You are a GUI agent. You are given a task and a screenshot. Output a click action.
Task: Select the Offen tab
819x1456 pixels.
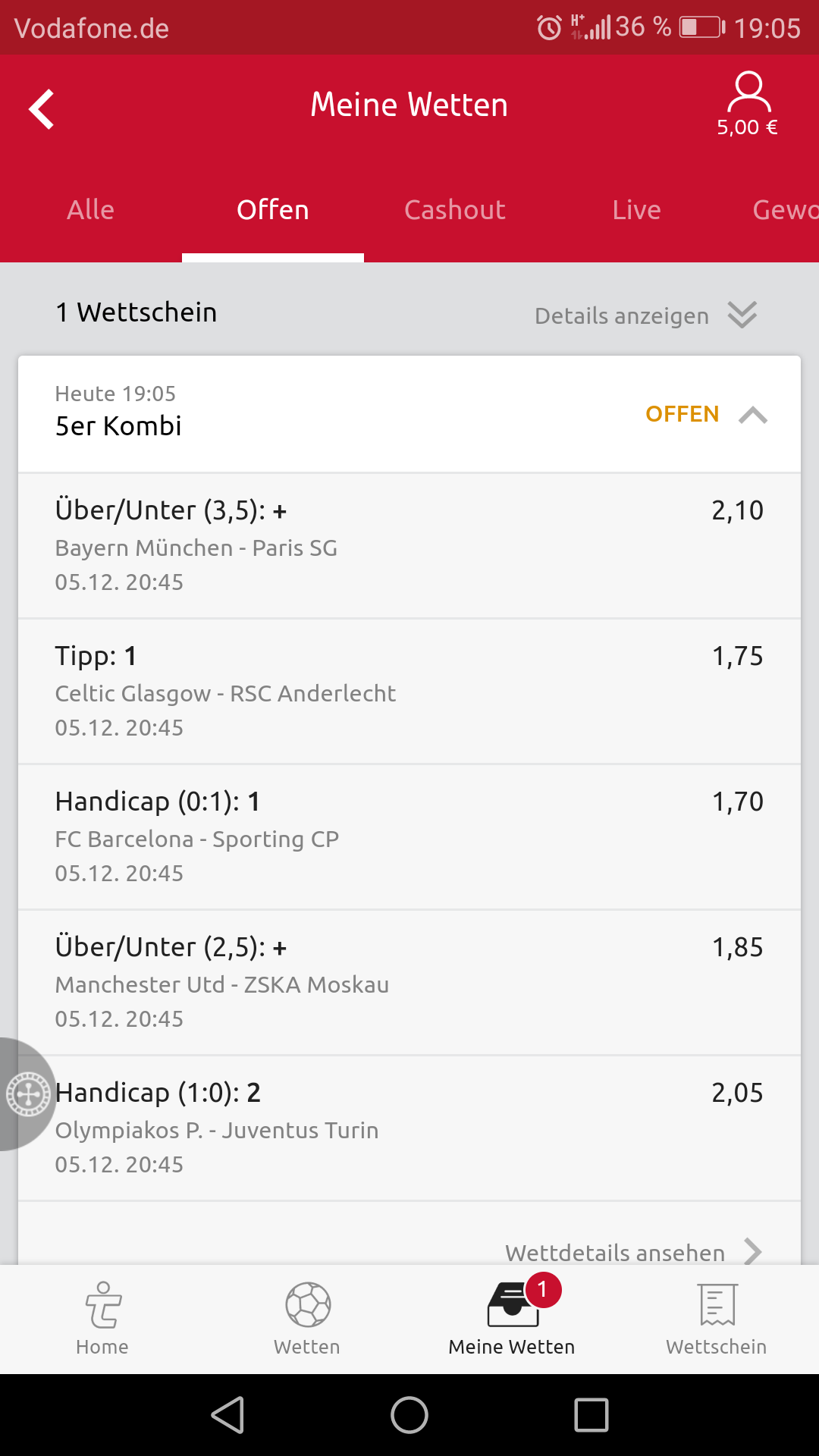(x=272, y=210)
